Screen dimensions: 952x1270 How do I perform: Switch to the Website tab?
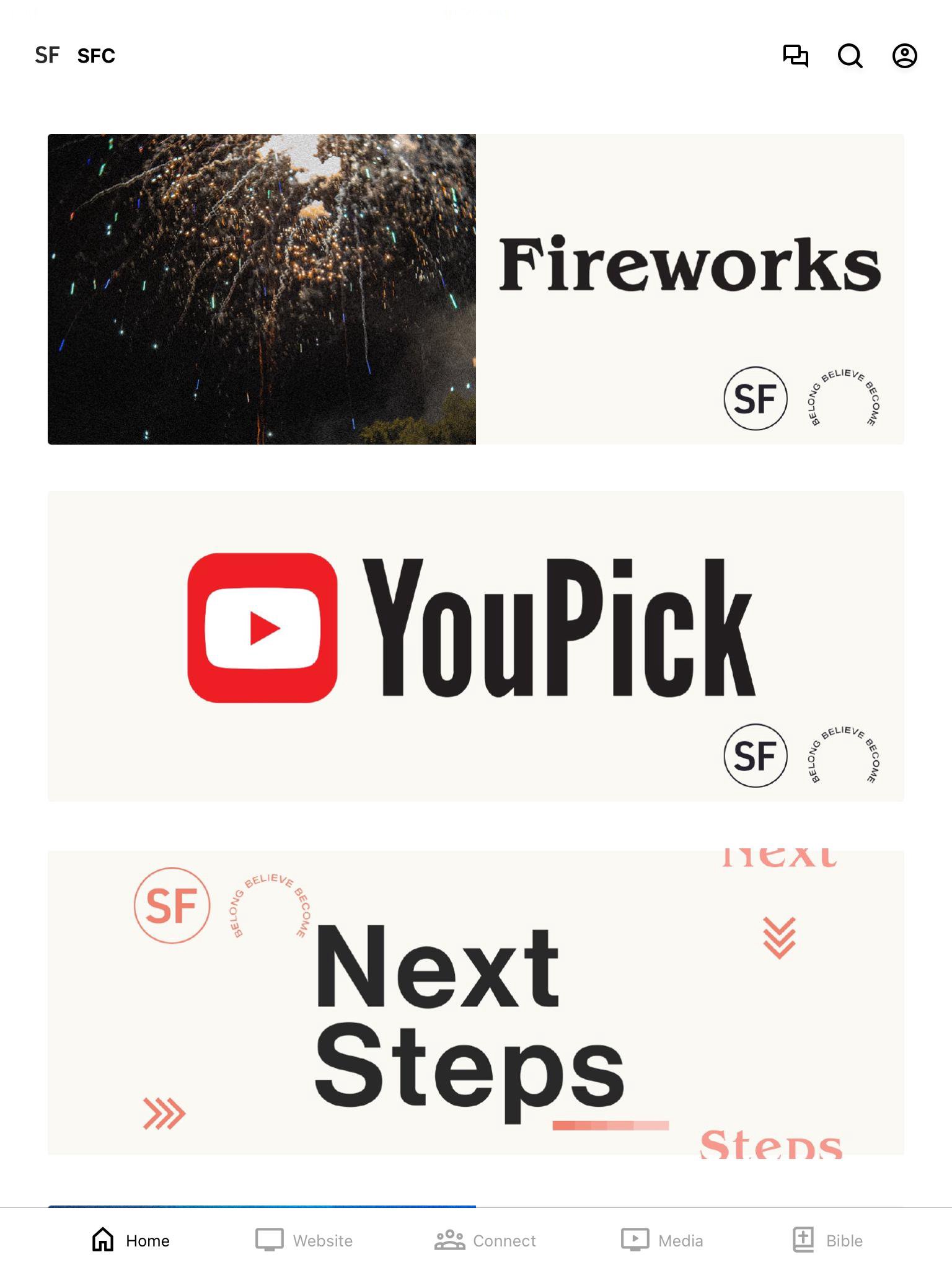point(304,1240)
